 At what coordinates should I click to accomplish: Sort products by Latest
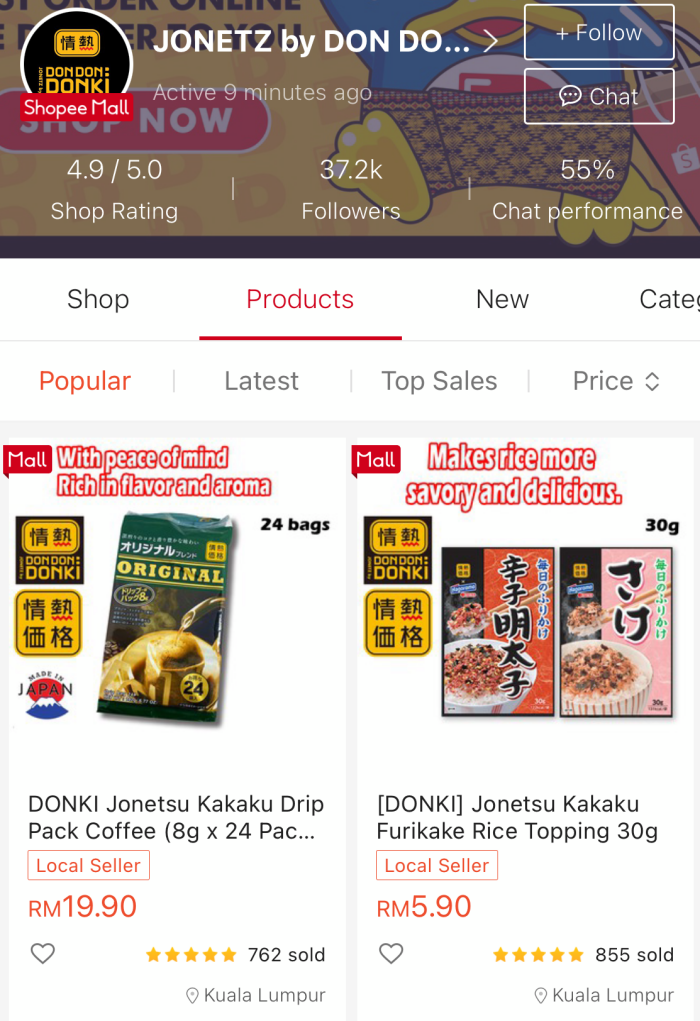pos(261,381)
